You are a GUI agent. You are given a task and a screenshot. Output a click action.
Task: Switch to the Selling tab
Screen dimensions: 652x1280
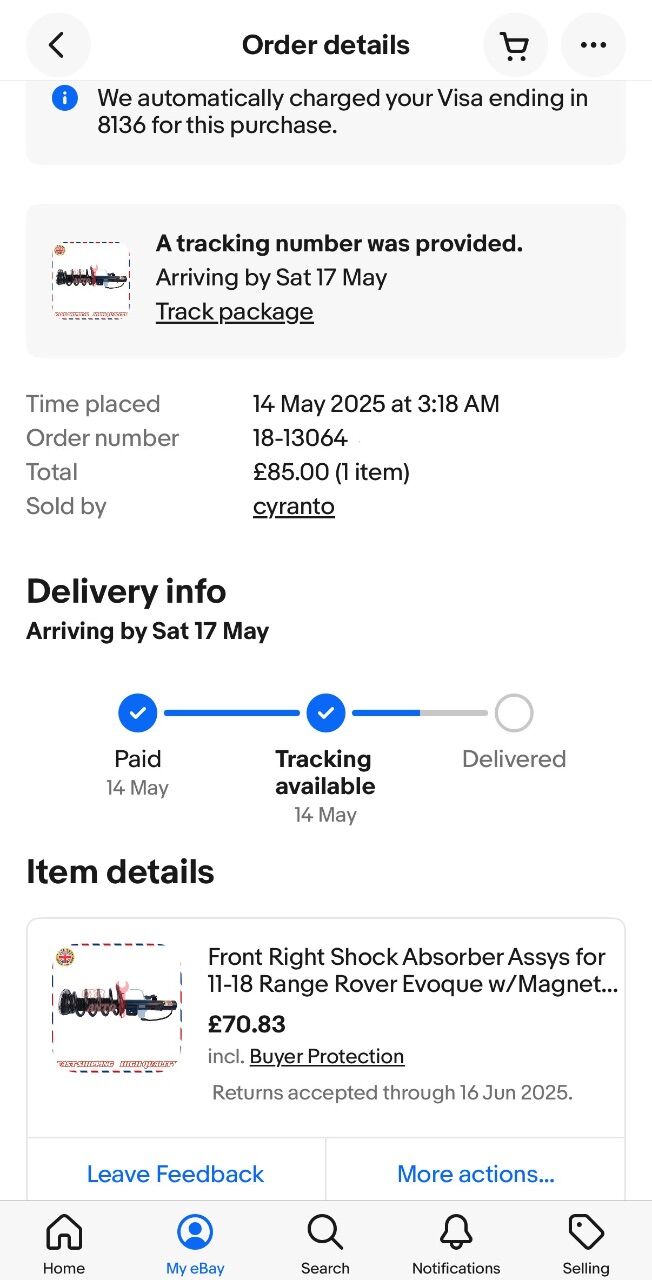click(586, 1243)
